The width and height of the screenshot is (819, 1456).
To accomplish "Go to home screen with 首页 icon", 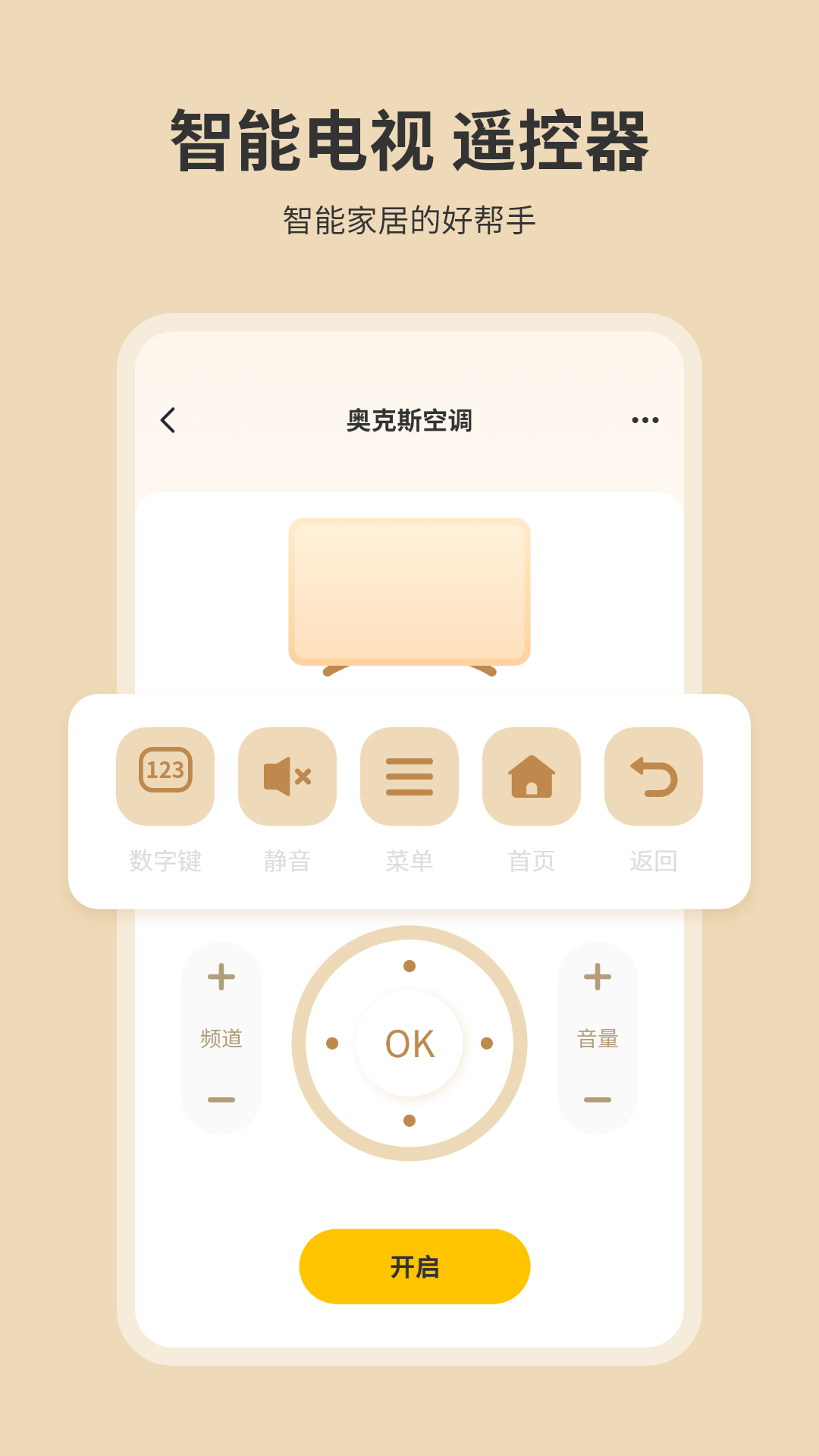I will [x=532, y=775].
